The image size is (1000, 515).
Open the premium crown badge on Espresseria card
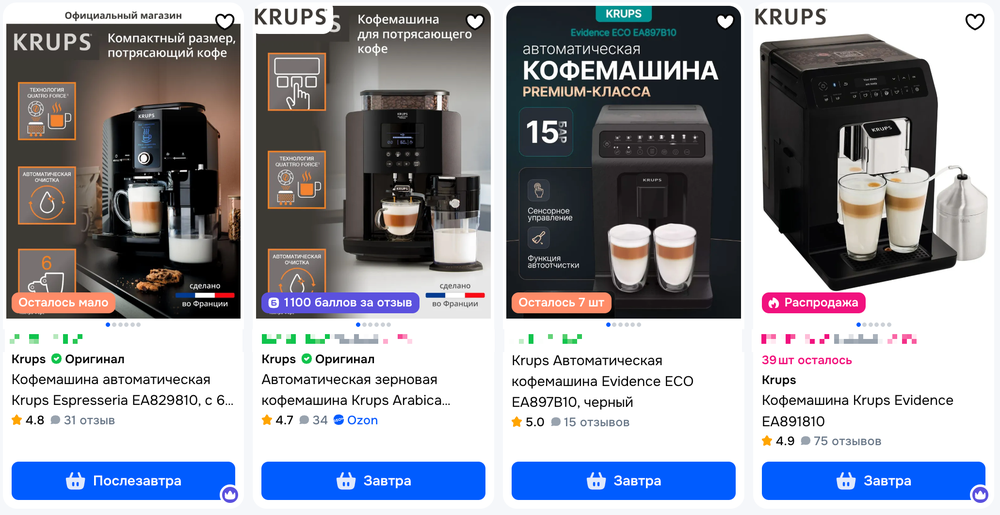pos(229,494)
